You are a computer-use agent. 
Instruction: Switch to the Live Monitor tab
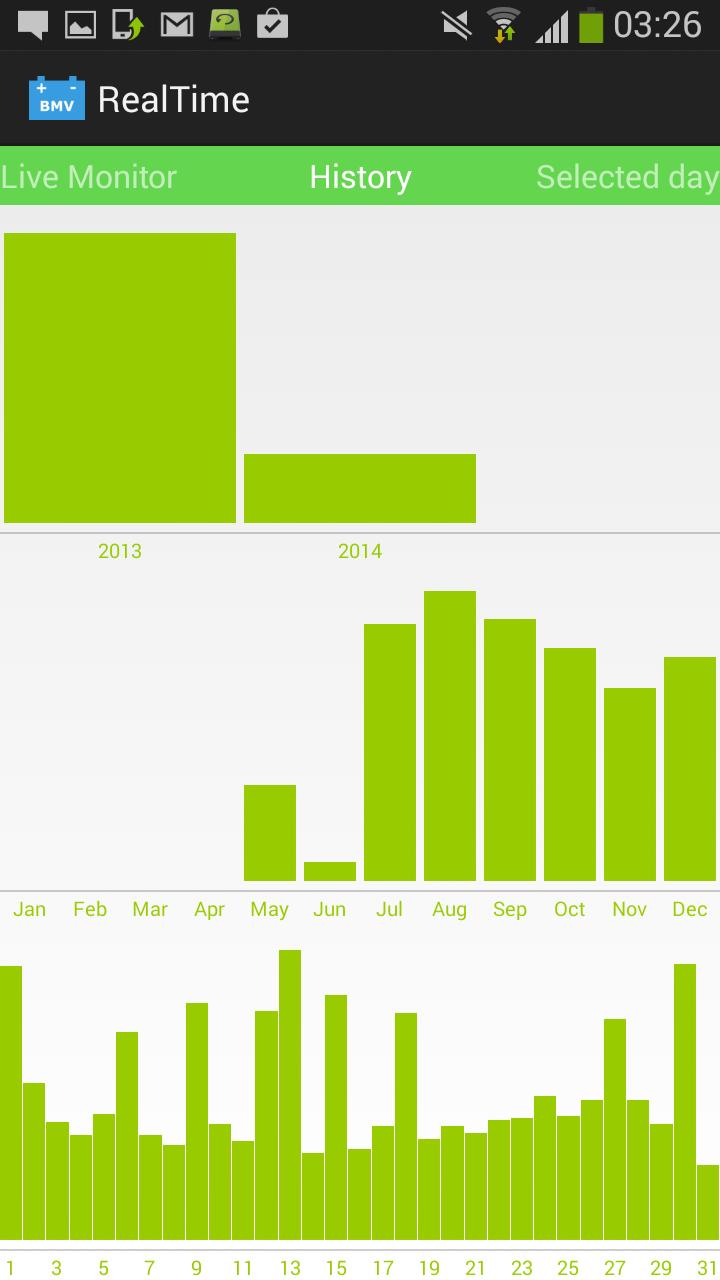(89, 177)
